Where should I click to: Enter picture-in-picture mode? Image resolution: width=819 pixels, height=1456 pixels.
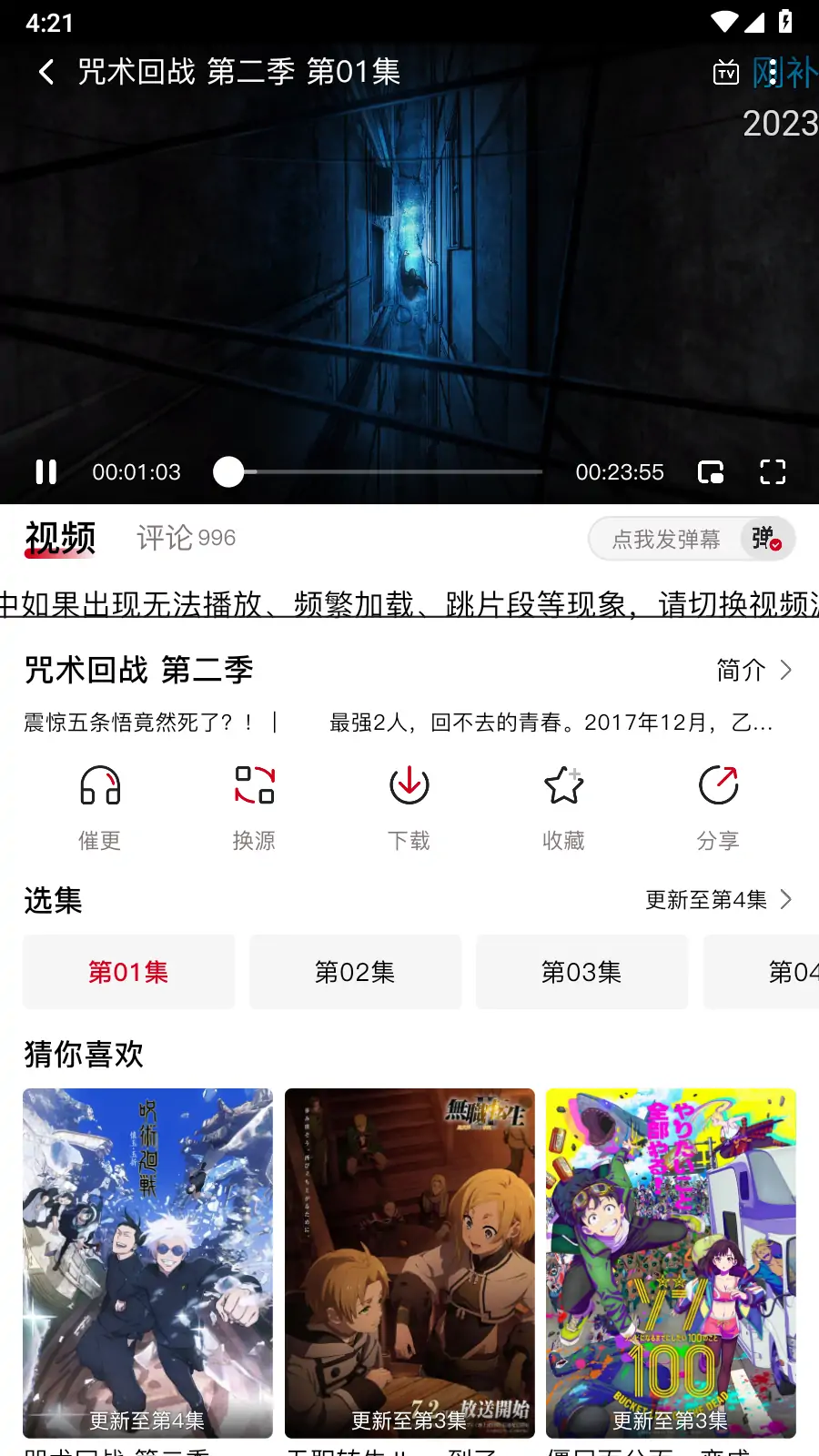point(712,471)
